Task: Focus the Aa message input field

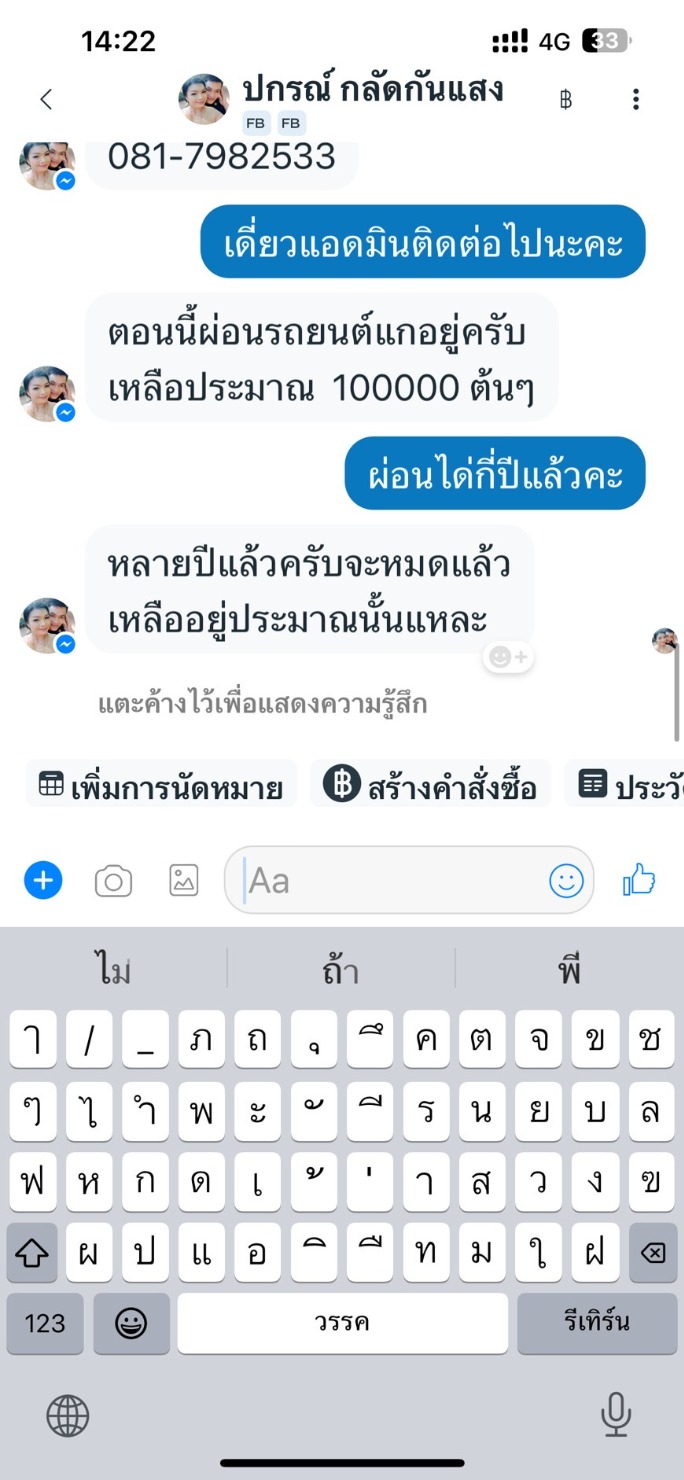Action: coord(390,881)
